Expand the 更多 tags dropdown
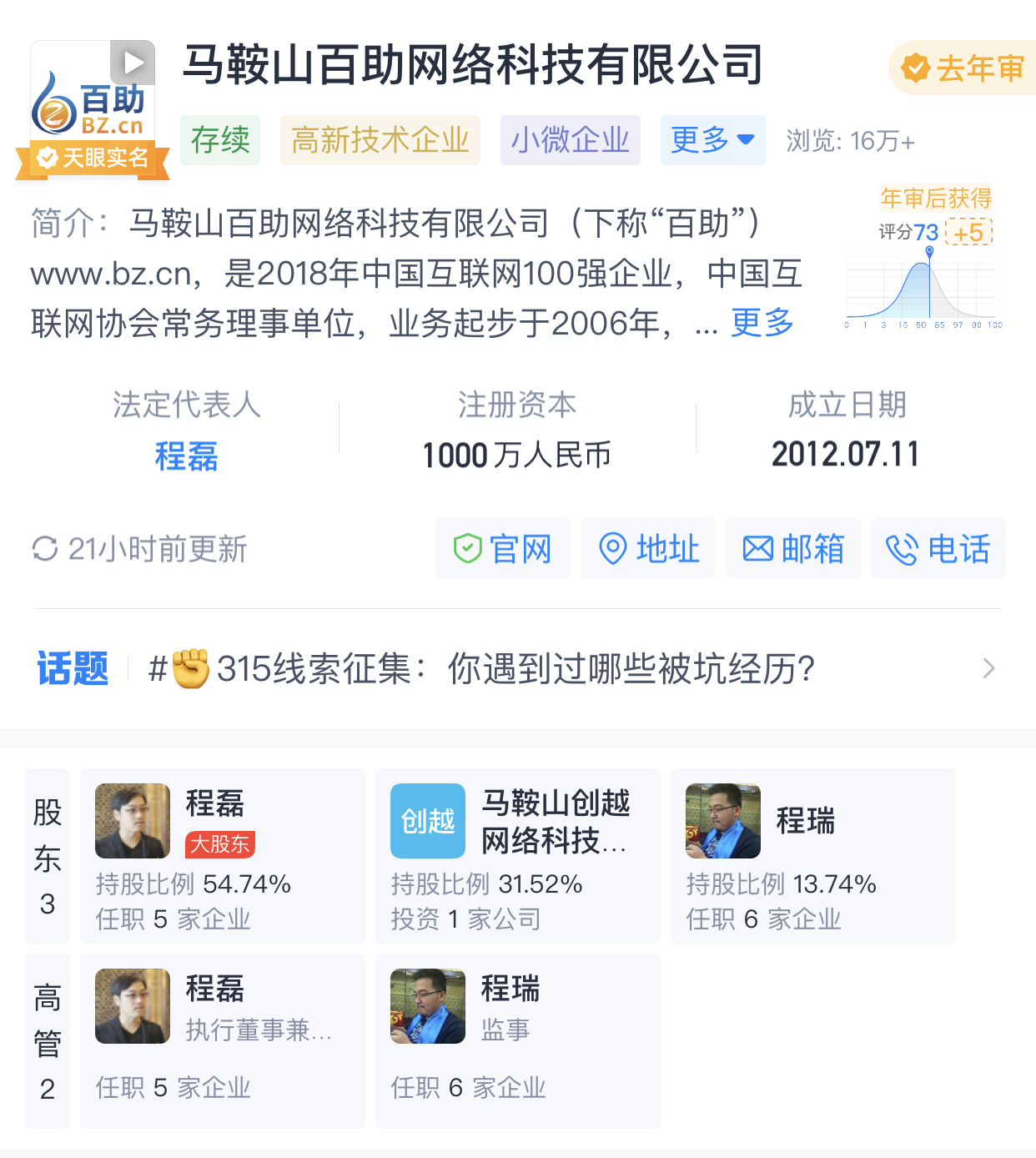The width and height of the screenshot is (1036, 1158). [x=712, y=140]
